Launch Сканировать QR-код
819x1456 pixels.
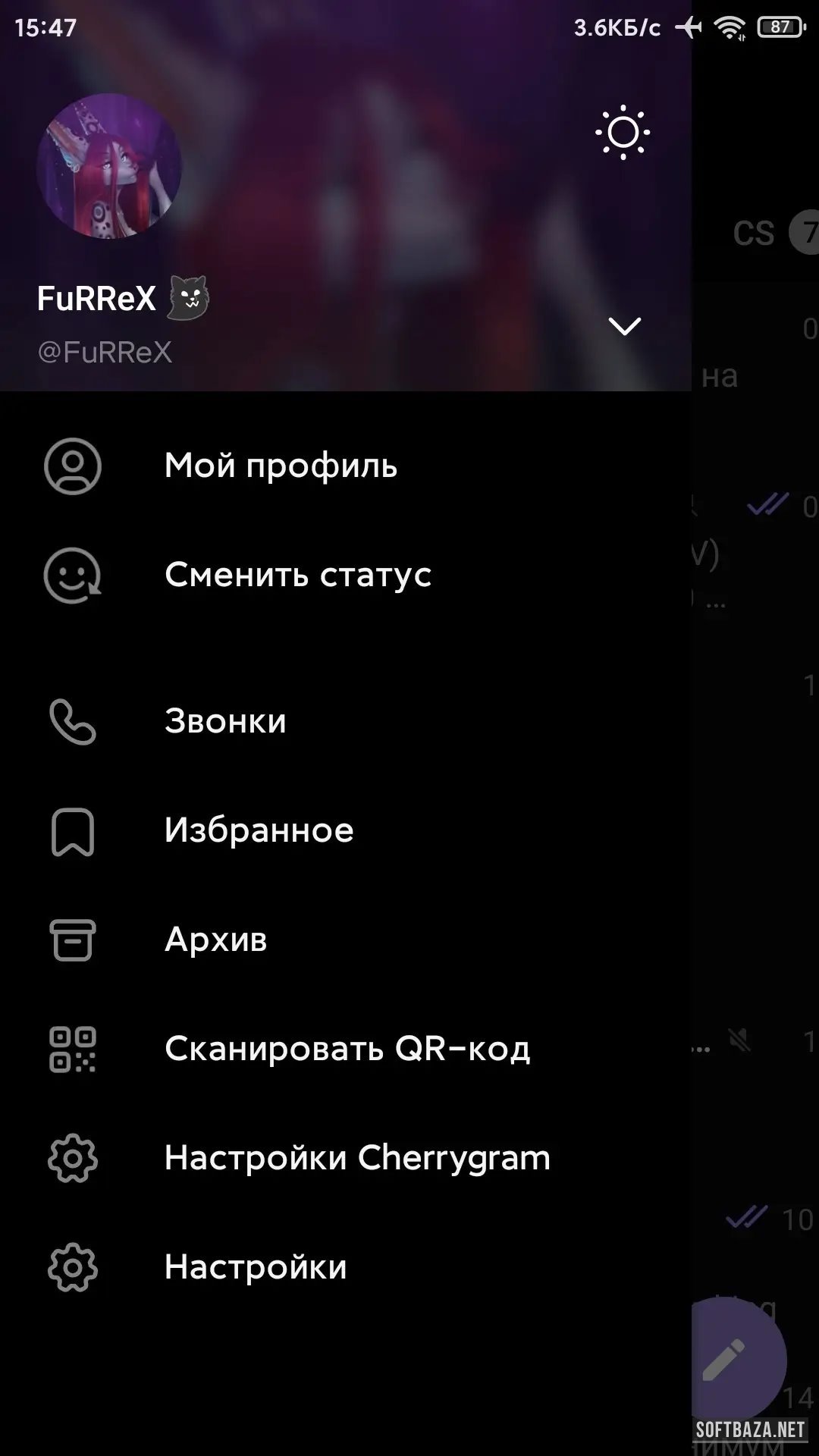coord(347,1049)
